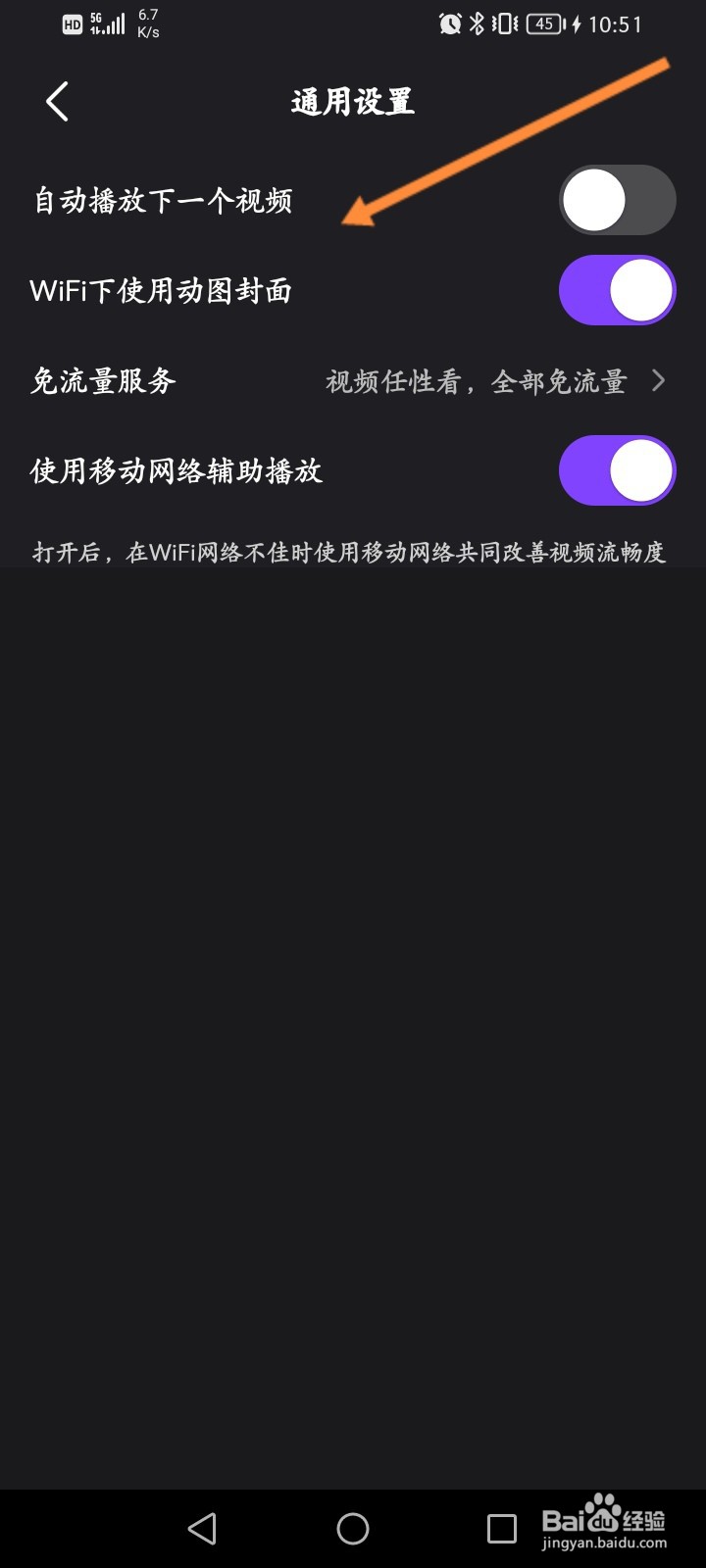The width and height of the screenshot is (706, 1568).
Task: Click the Bluetooth icon in status bar
Action: tap(478, 24)
